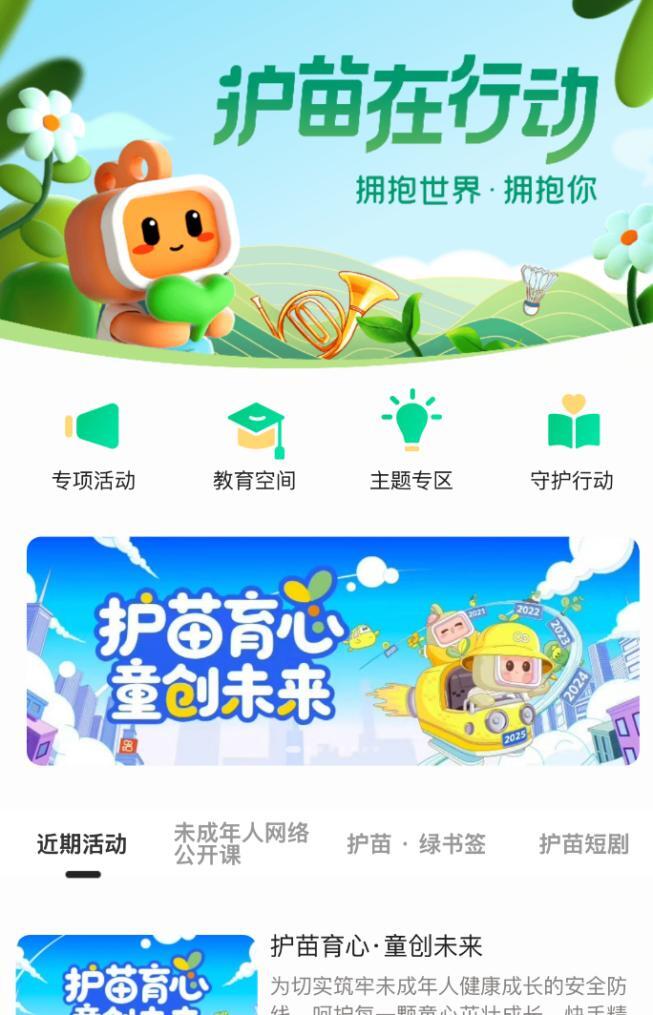Select the 近期活动 tab
Image resolution: width=653 pixels, height=1015 pixels.
(82, 844)
